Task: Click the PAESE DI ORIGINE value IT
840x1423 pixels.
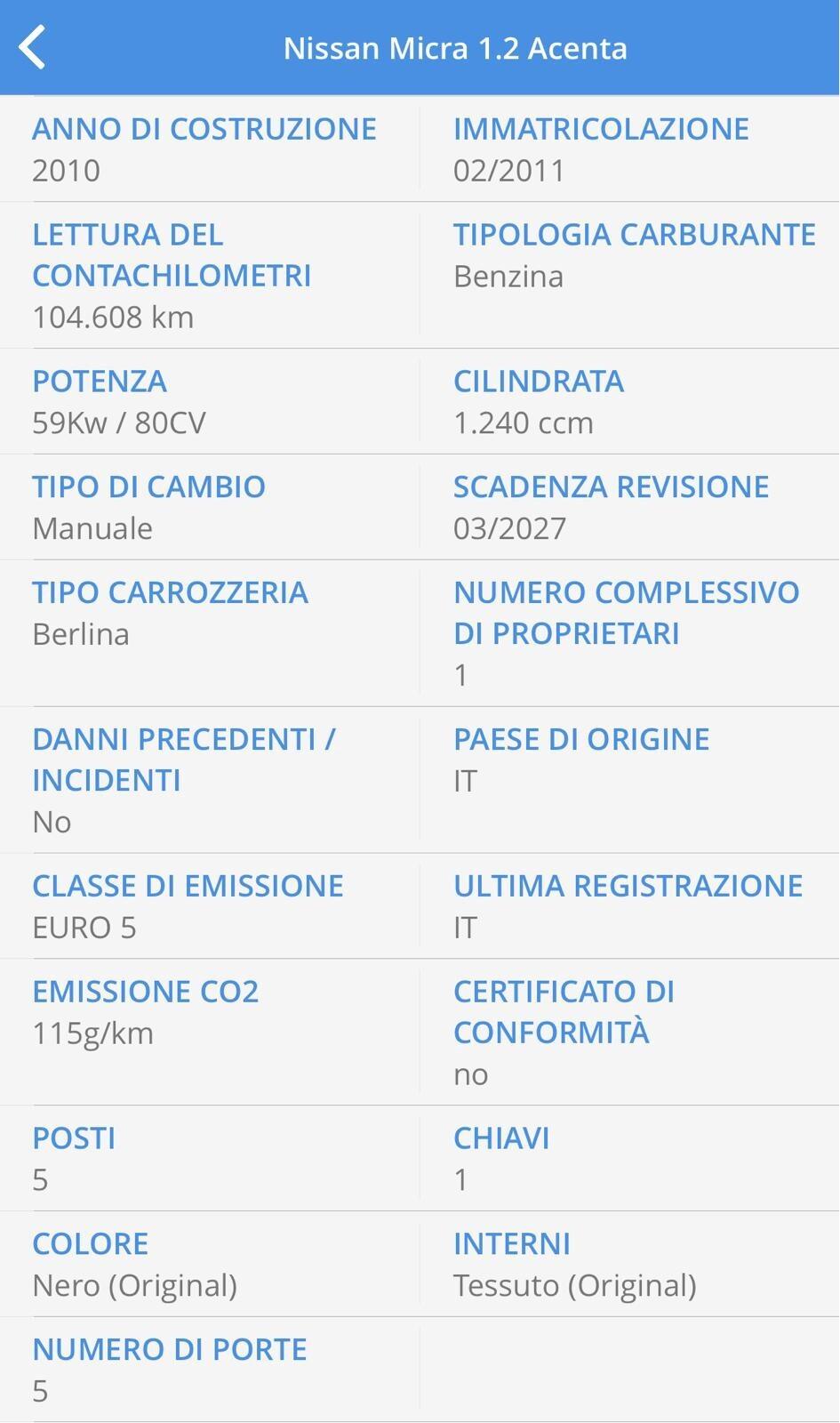Action: [463, 780]
